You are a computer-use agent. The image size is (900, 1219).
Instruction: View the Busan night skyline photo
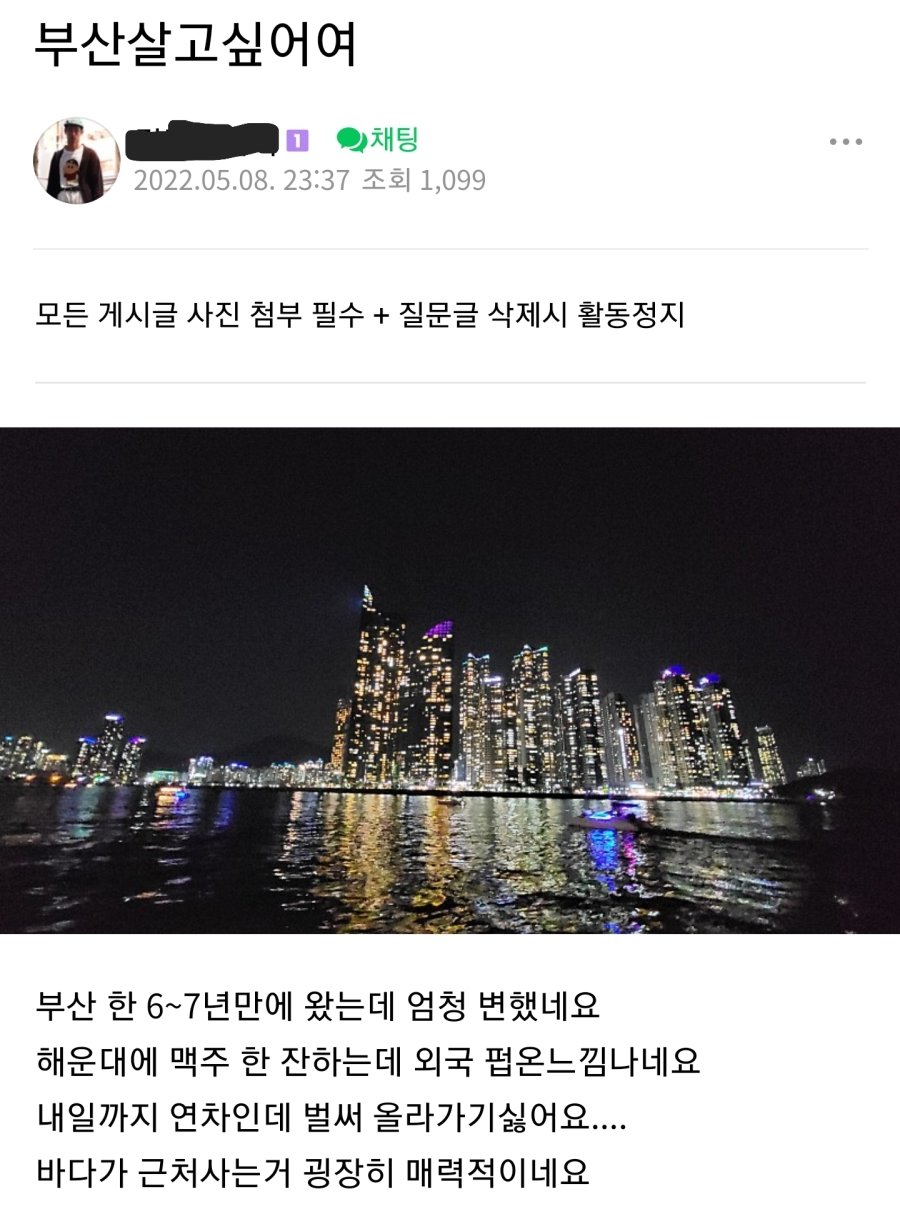450,680
